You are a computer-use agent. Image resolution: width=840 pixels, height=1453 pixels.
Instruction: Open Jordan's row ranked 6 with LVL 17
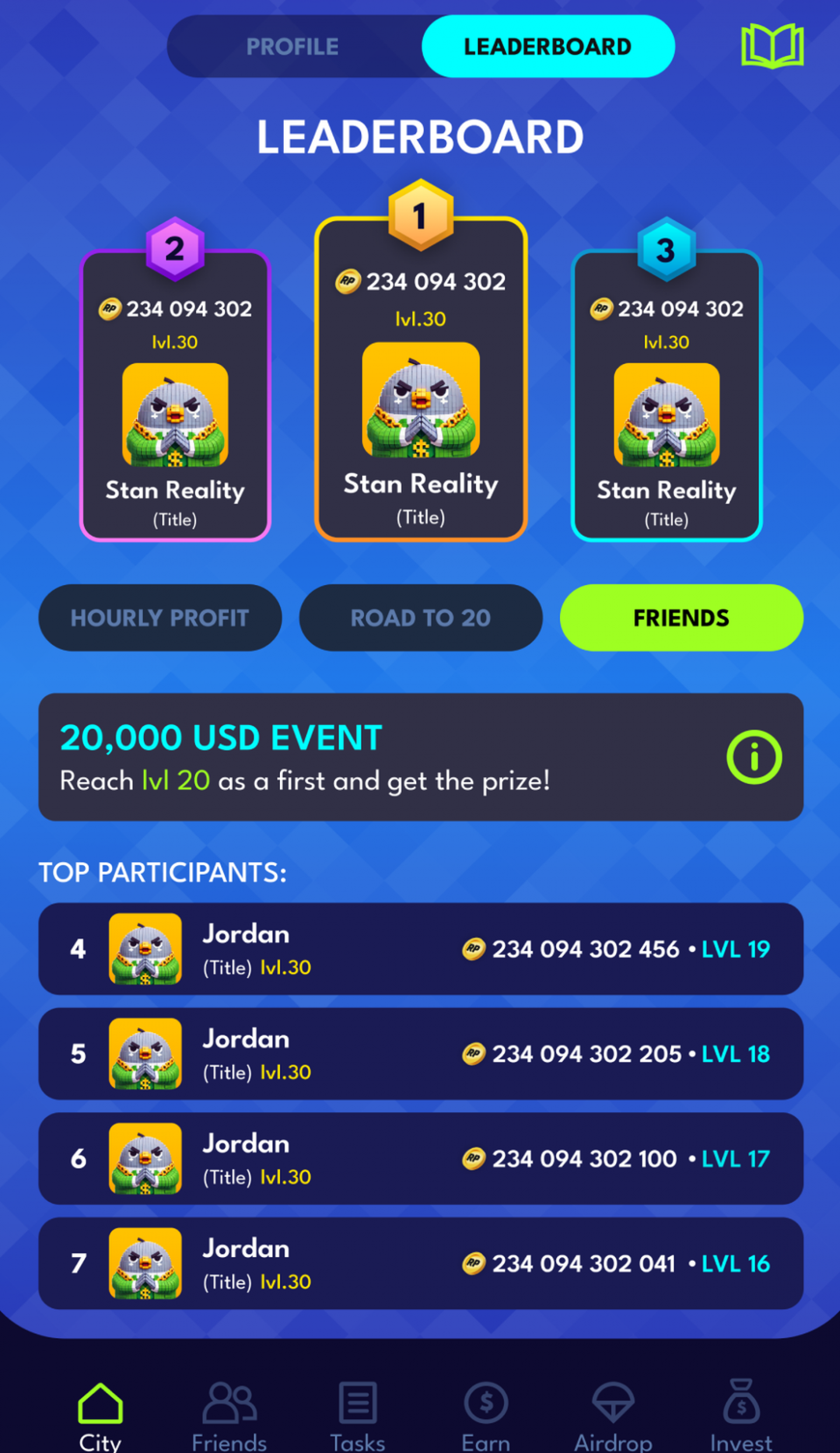pyautogui.click(x=421, y=1159)
